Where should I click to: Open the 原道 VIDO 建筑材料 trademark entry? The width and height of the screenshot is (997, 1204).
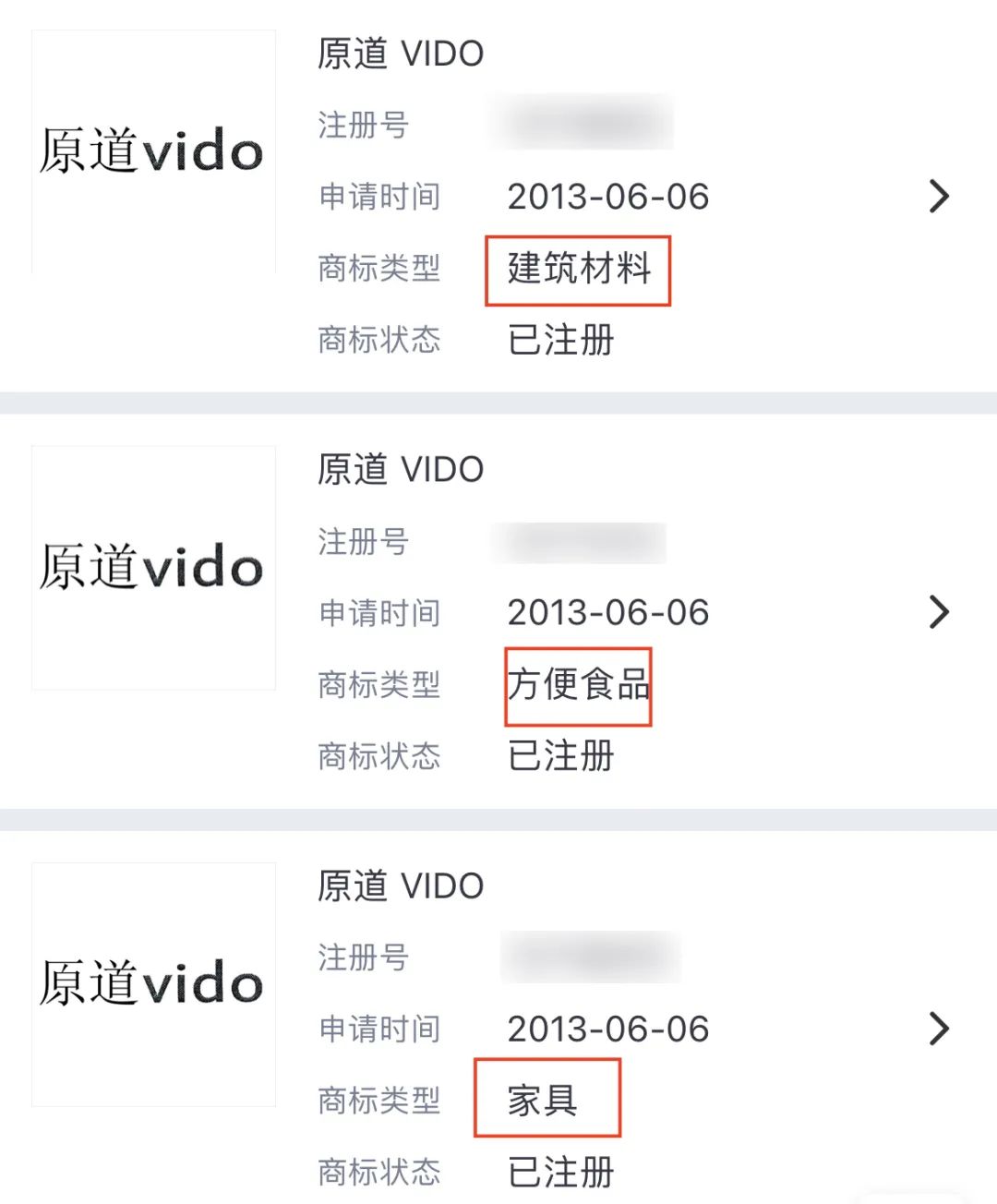[938, 196]
